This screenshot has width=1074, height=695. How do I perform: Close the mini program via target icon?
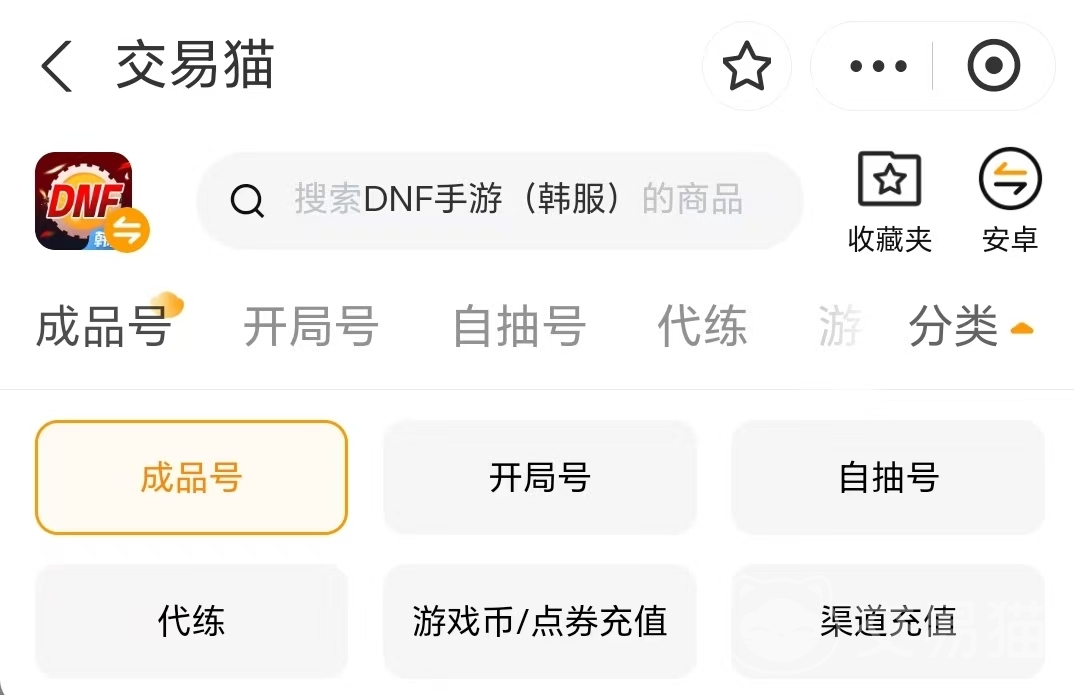coord(993,67)
